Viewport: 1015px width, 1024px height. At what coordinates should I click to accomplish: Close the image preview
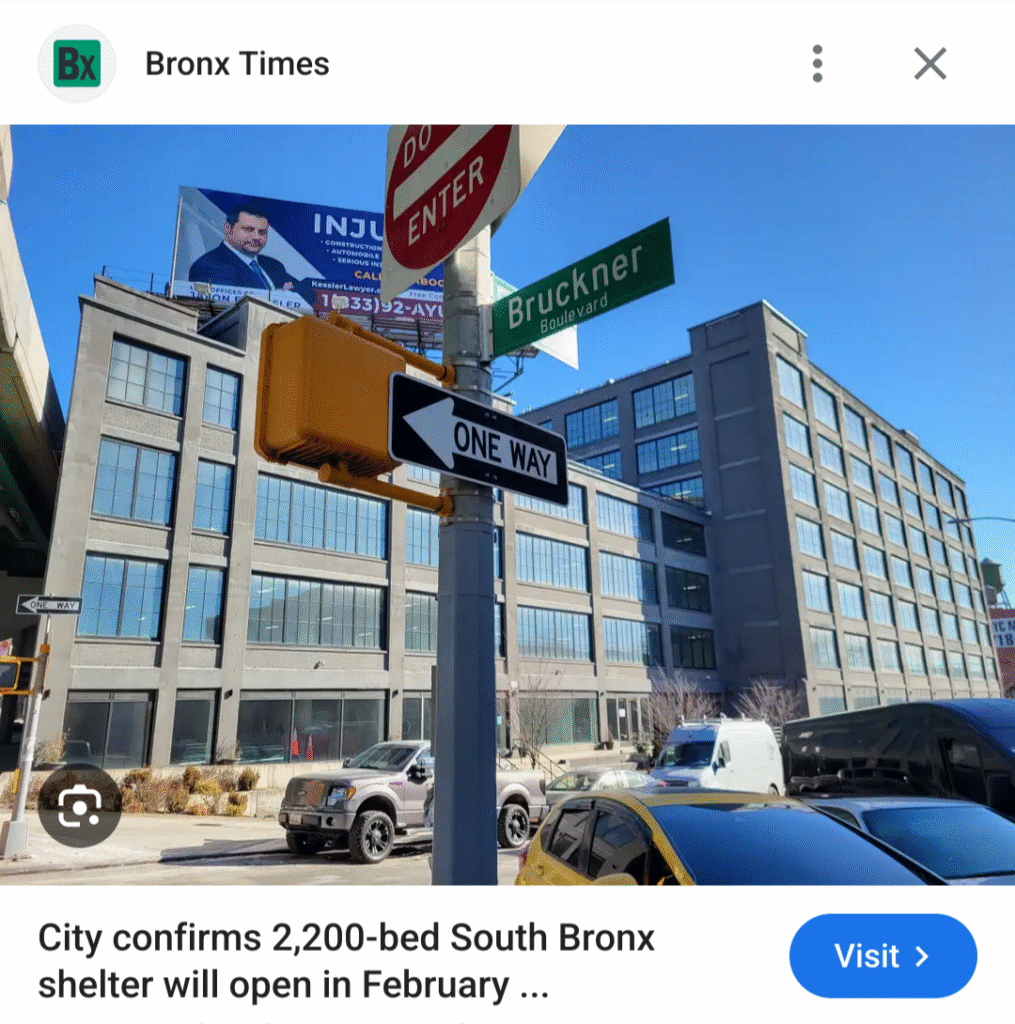[x=930, y=64]
